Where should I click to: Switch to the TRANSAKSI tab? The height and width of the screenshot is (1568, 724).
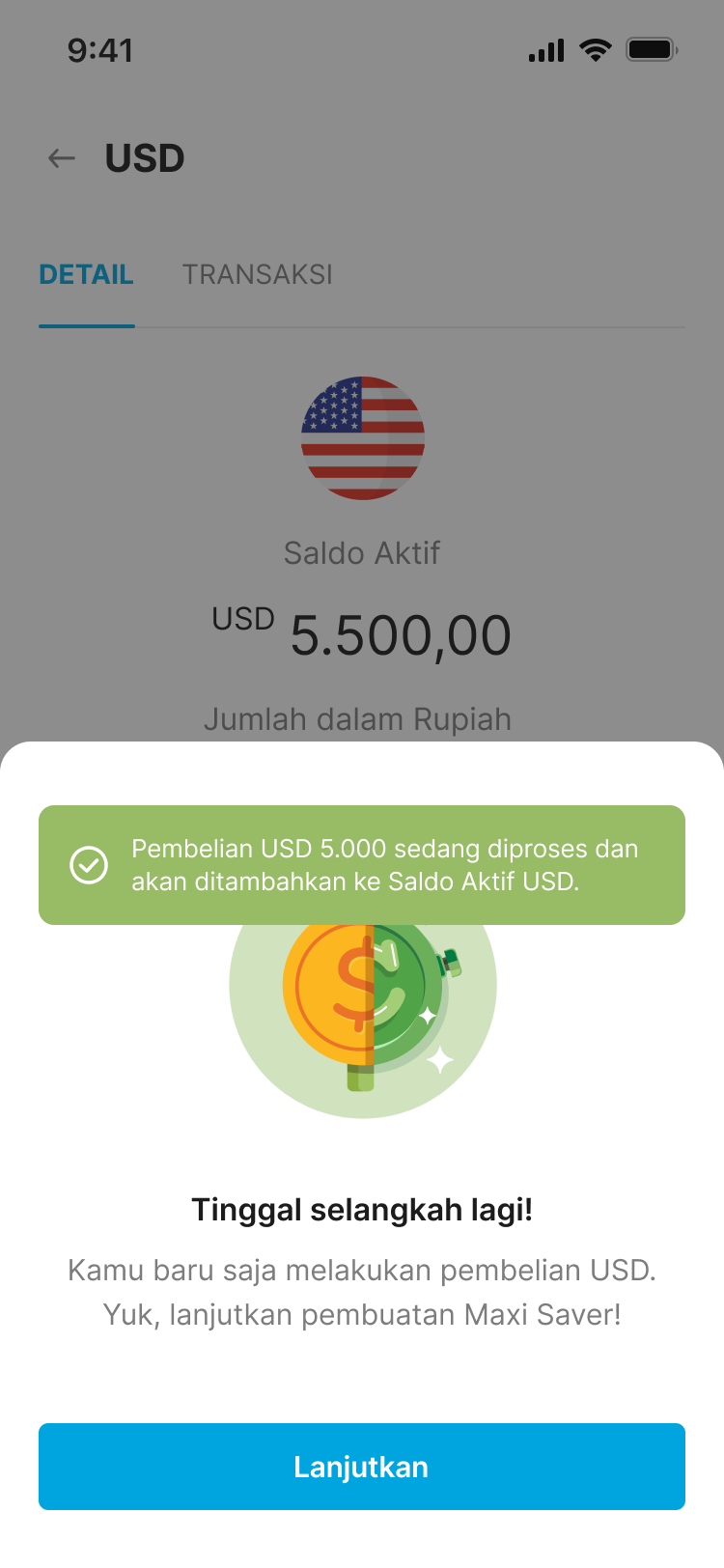pyautogui.click(x=257, y=275)
